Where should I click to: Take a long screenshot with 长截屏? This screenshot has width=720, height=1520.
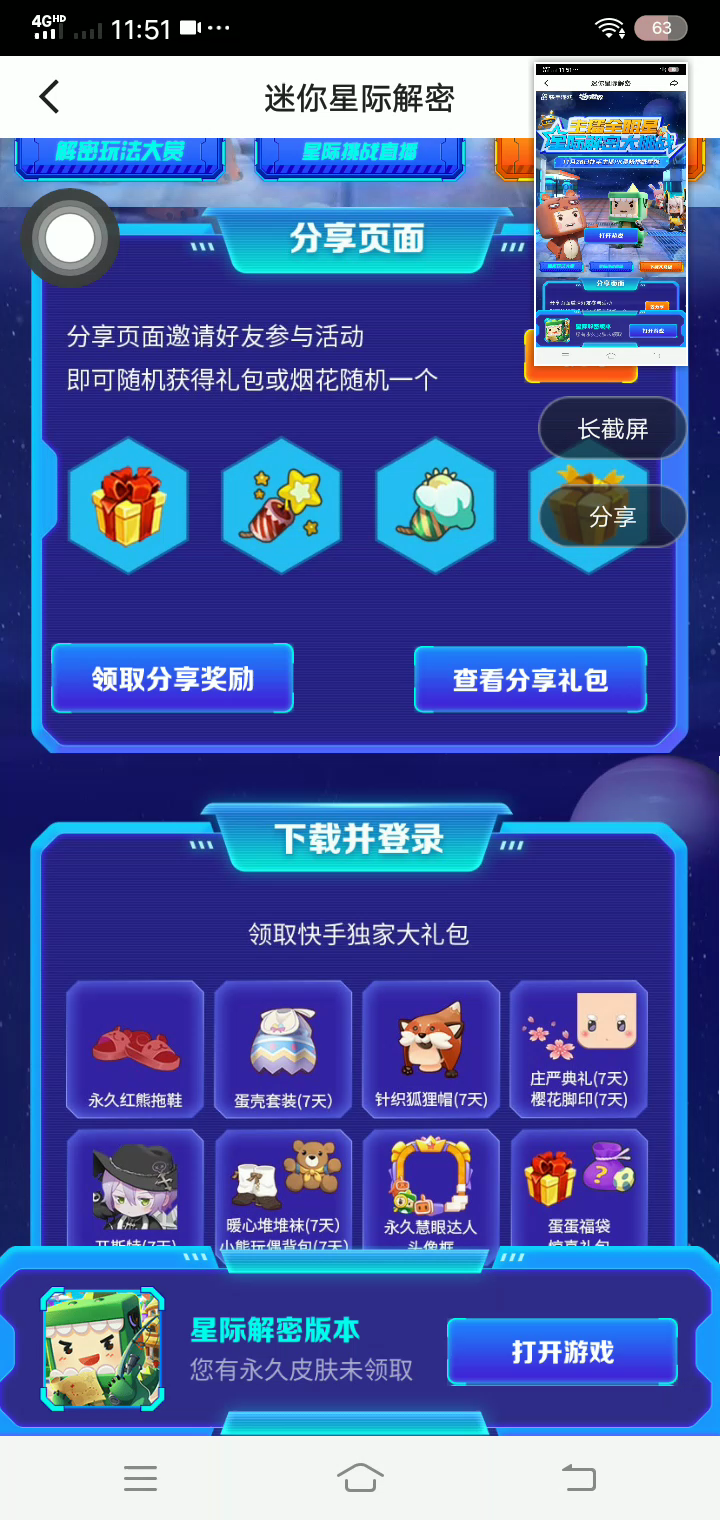612,429
